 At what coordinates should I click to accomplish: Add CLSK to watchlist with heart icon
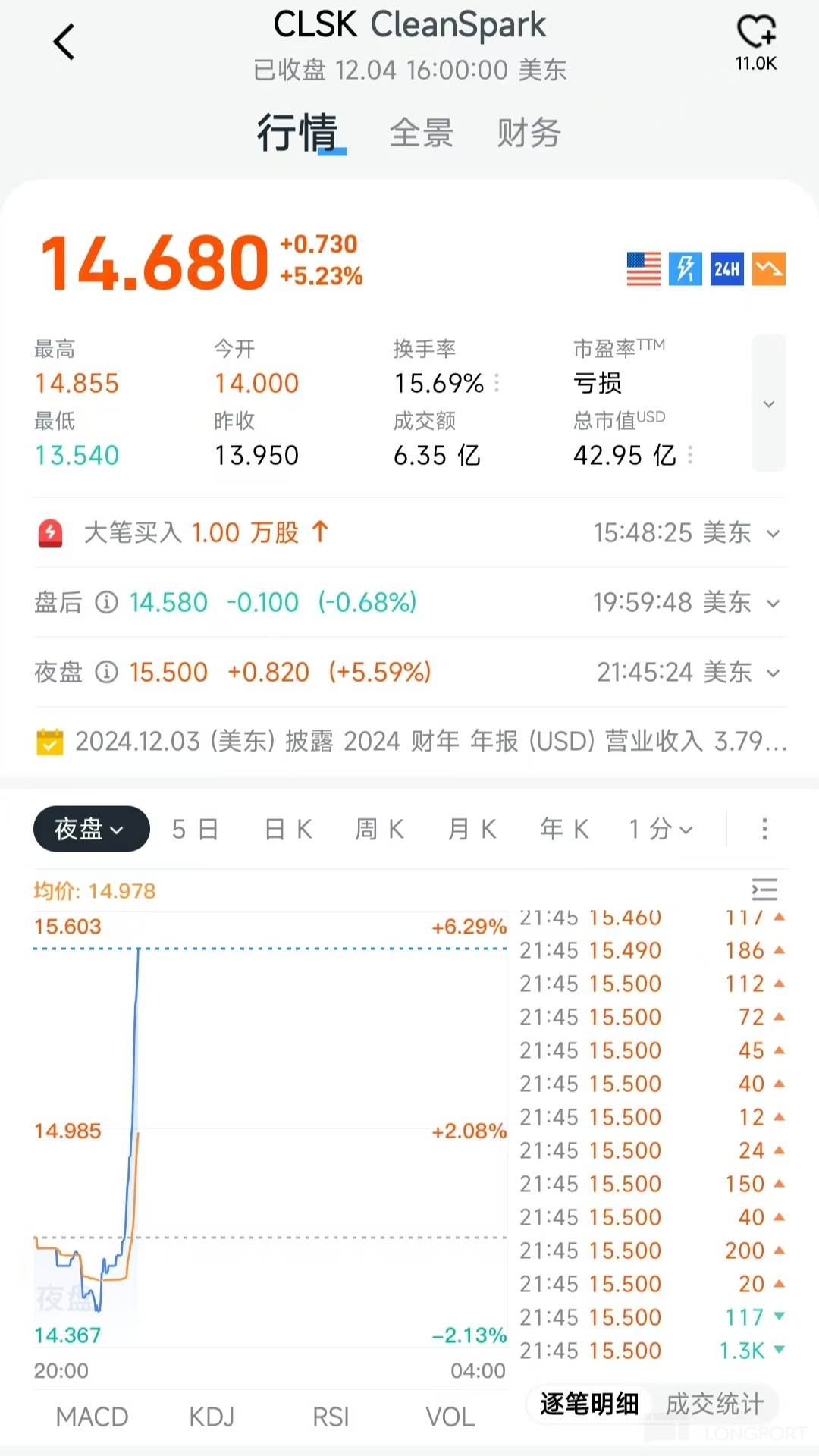756,32
